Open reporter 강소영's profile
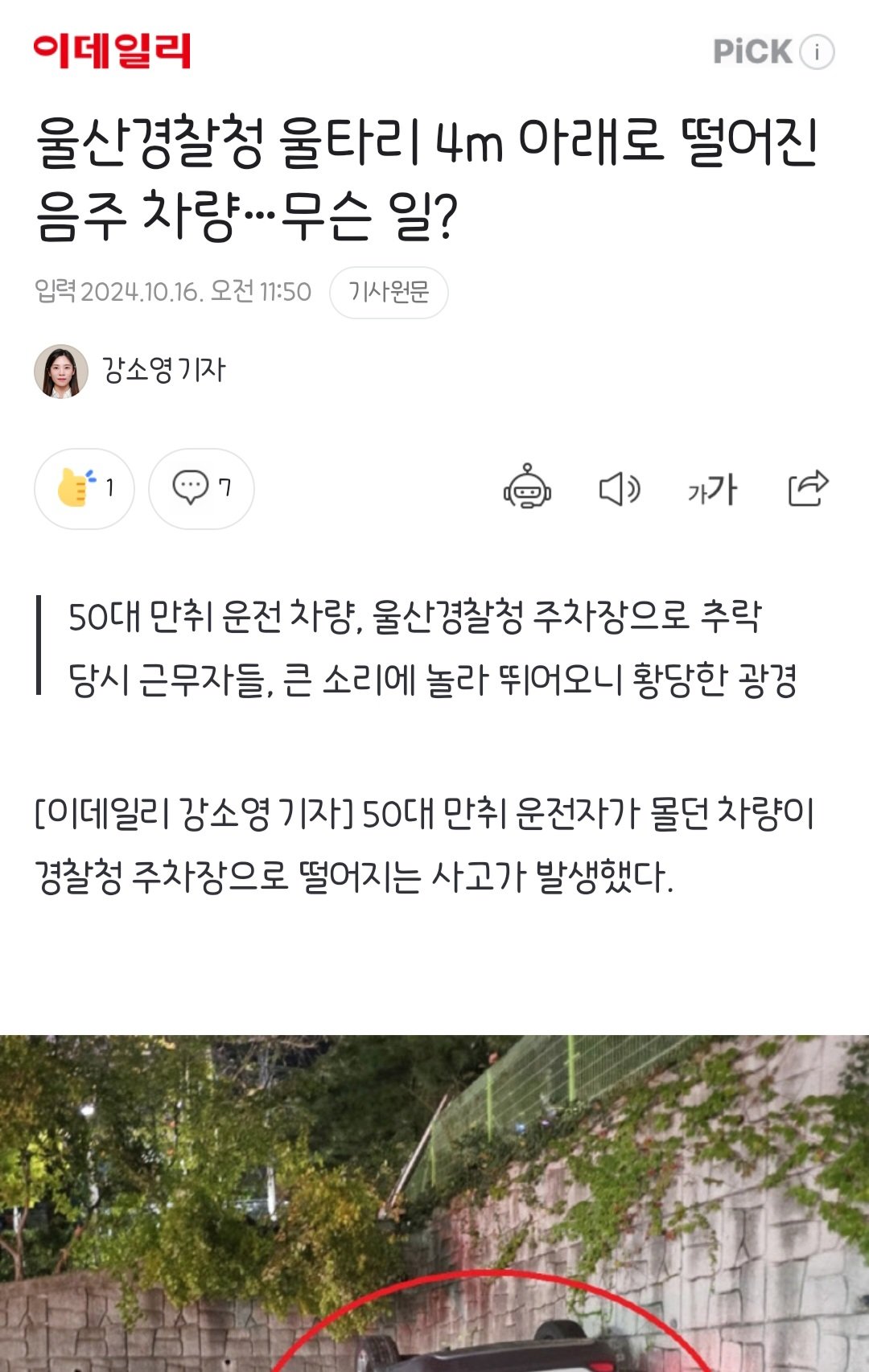Viewport: 869px width, 1372px height. [x=131, y=371]
